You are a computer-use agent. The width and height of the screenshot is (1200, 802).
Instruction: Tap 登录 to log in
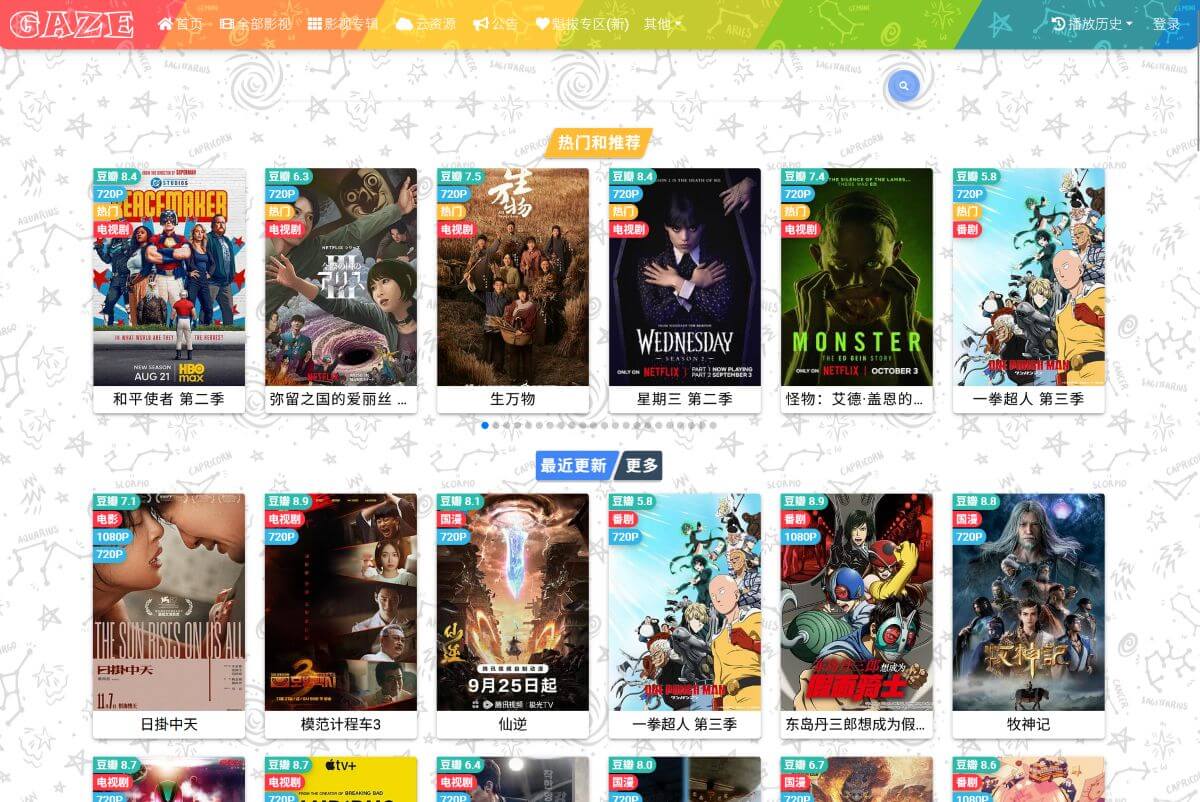click(1166, 24)
